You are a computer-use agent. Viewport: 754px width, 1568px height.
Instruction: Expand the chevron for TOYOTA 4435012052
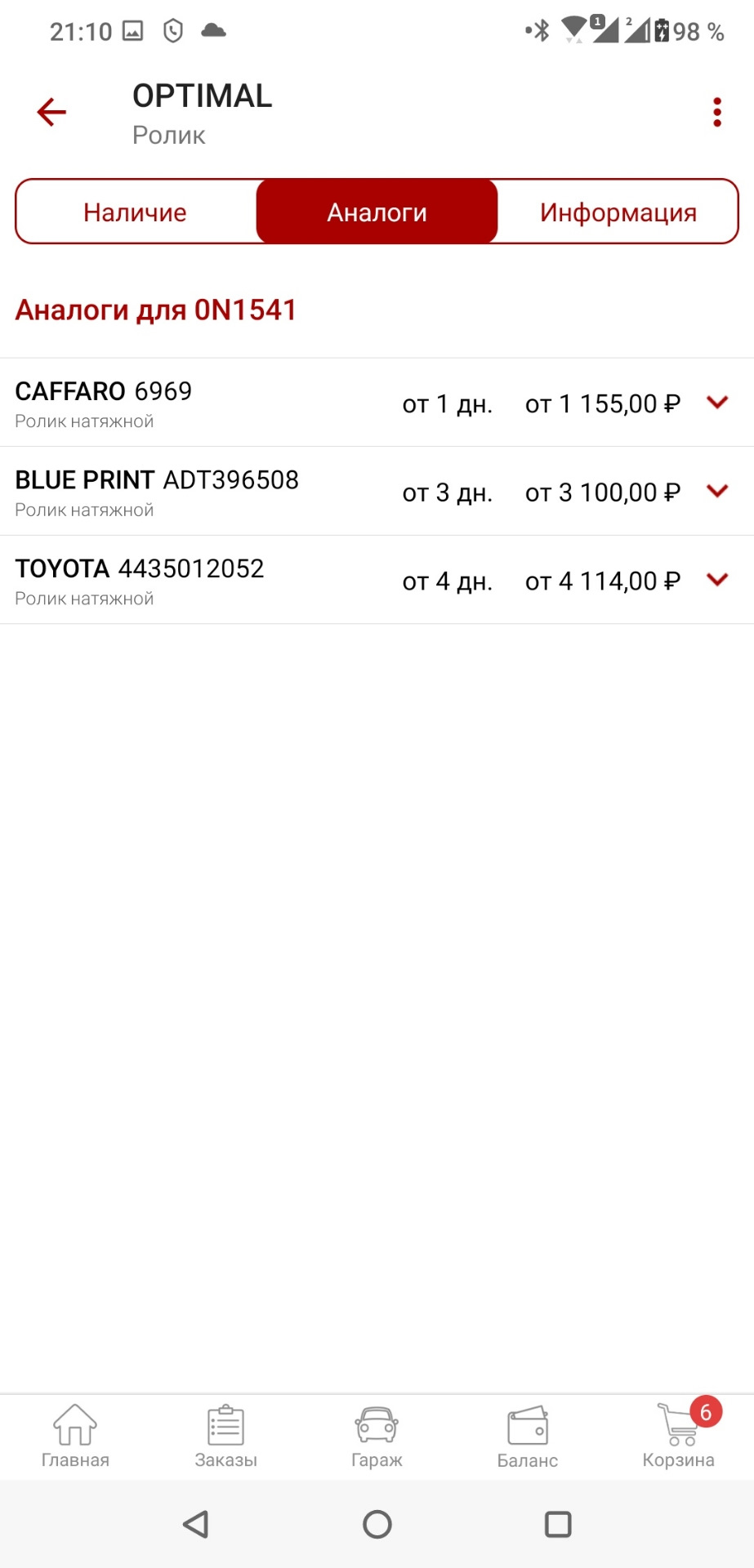[717, 580]
